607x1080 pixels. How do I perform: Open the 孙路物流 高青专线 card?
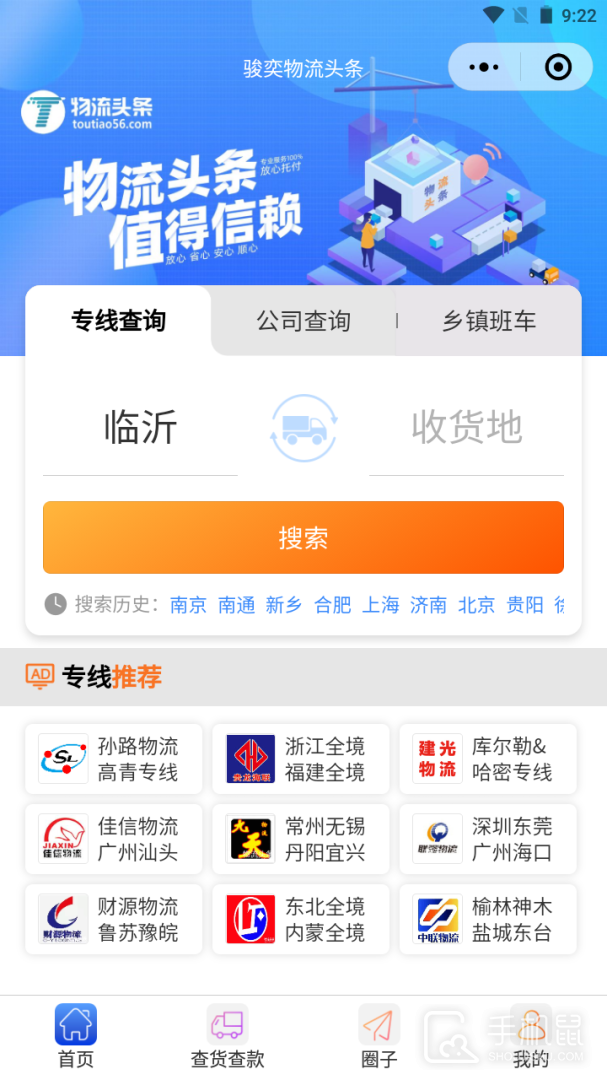click(113, 759)
